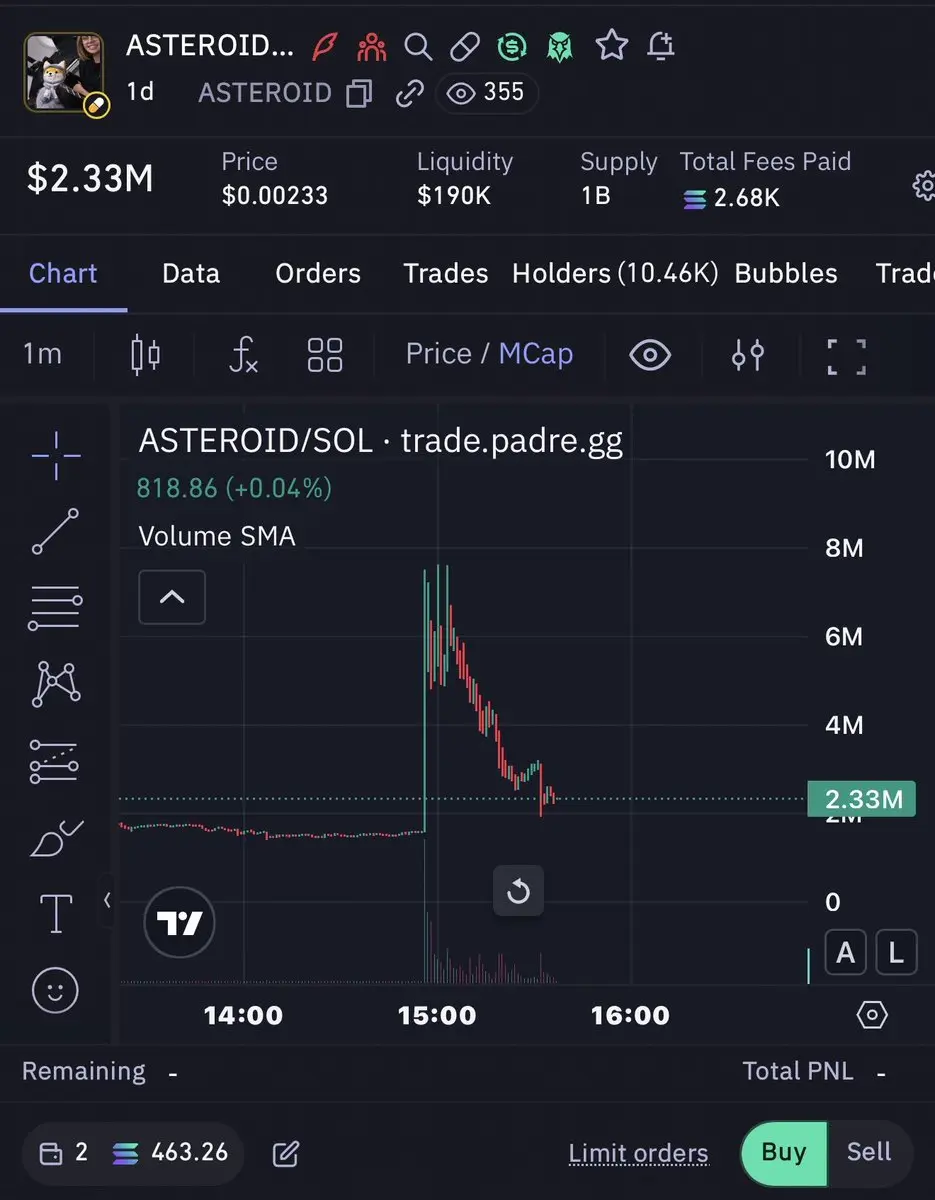Open the Trades tab
The height and width of the screenshot is (1200, 935).
click(x=446, y=274)
